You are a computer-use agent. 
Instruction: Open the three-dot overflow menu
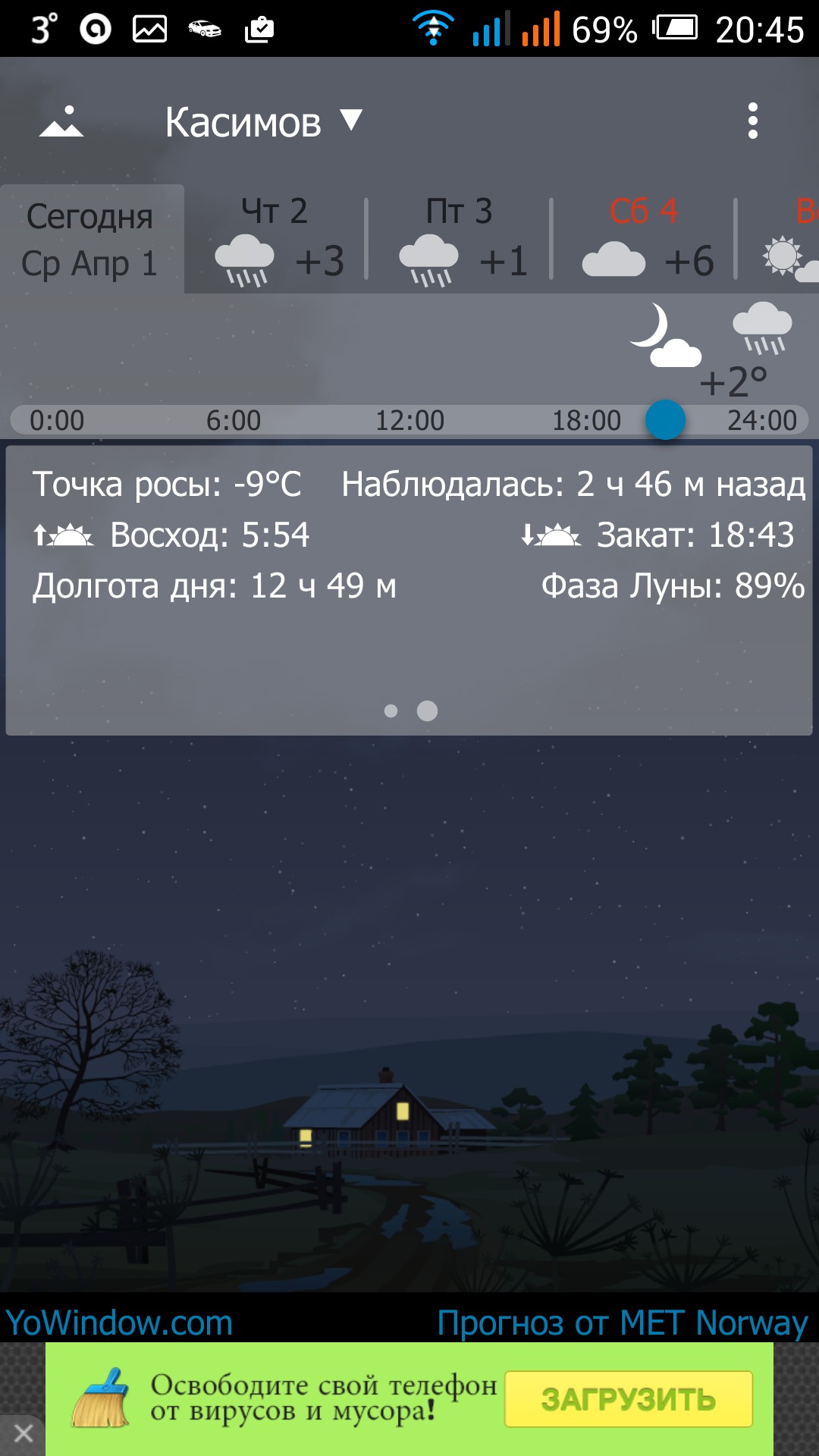[752, 121]
